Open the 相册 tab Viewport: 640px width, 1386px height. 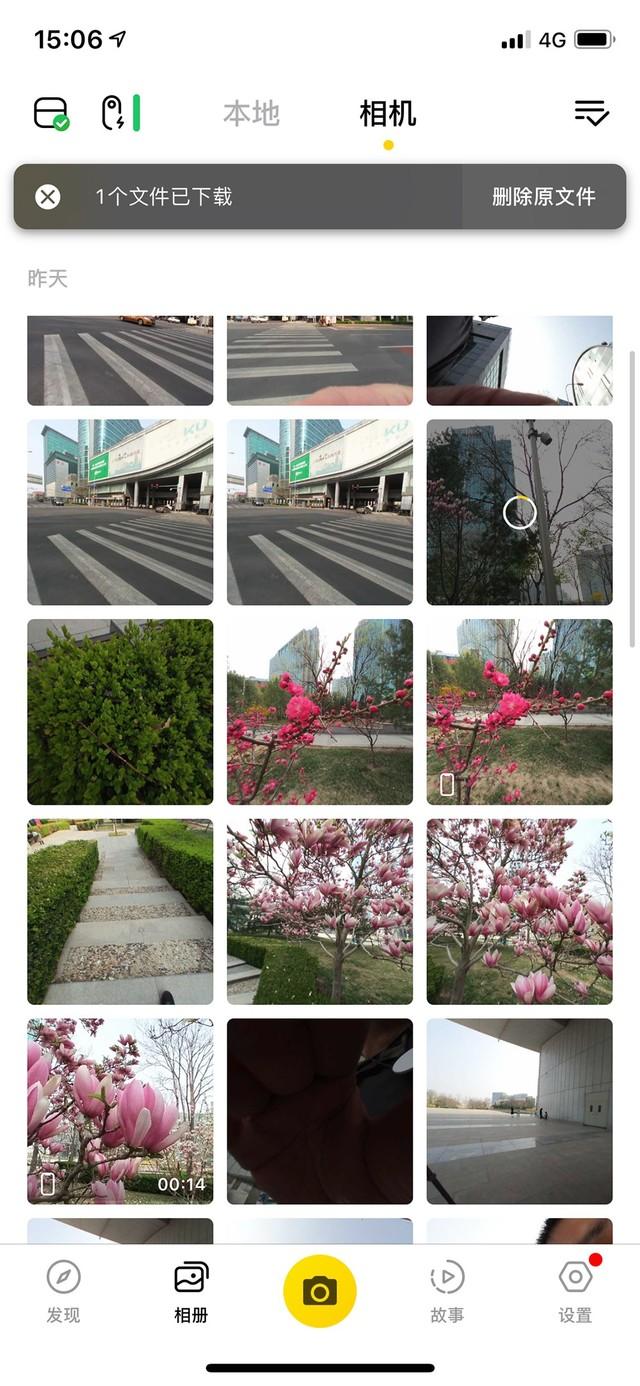click(x=191, y=1291)
